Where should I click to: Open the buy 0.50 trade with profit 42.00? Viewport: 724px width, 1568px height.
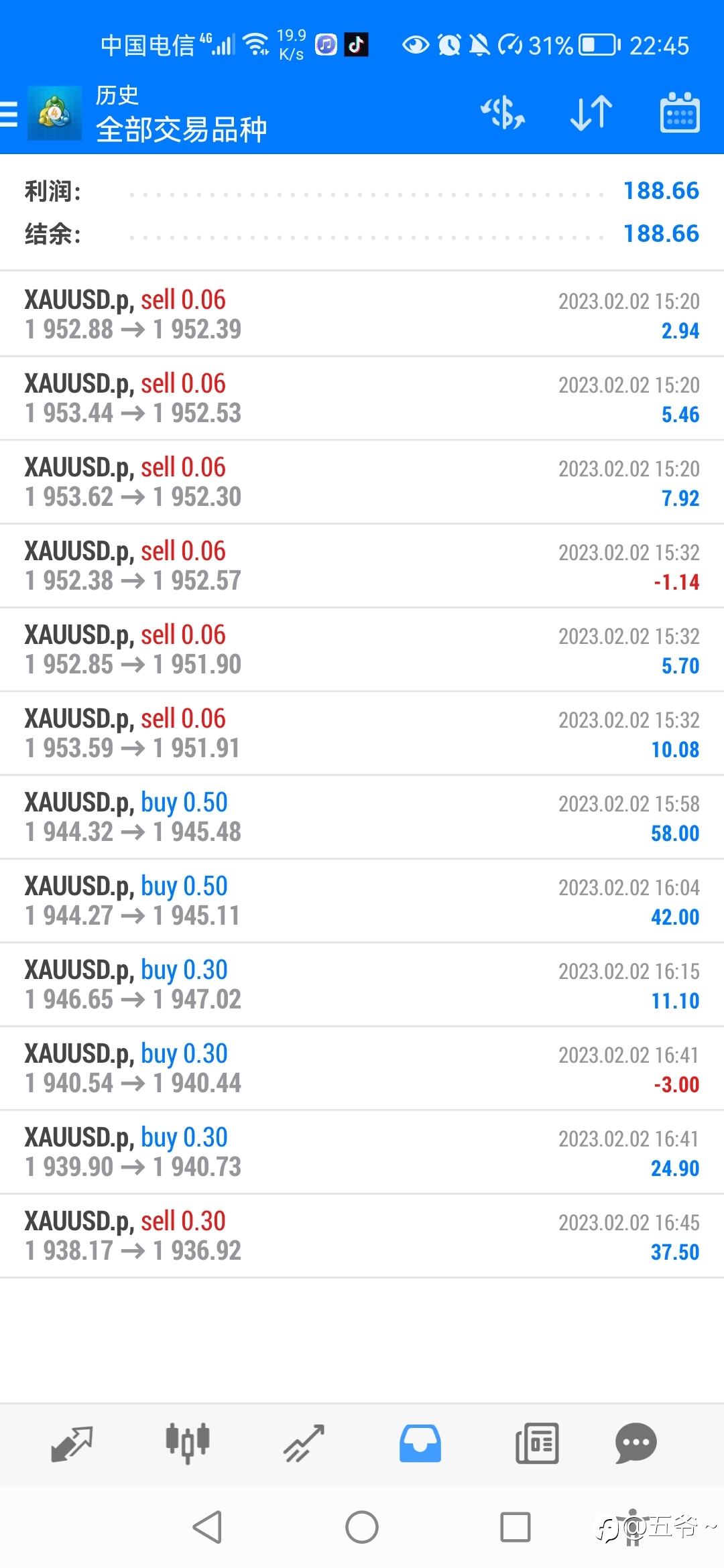click(x=362, y=901)
